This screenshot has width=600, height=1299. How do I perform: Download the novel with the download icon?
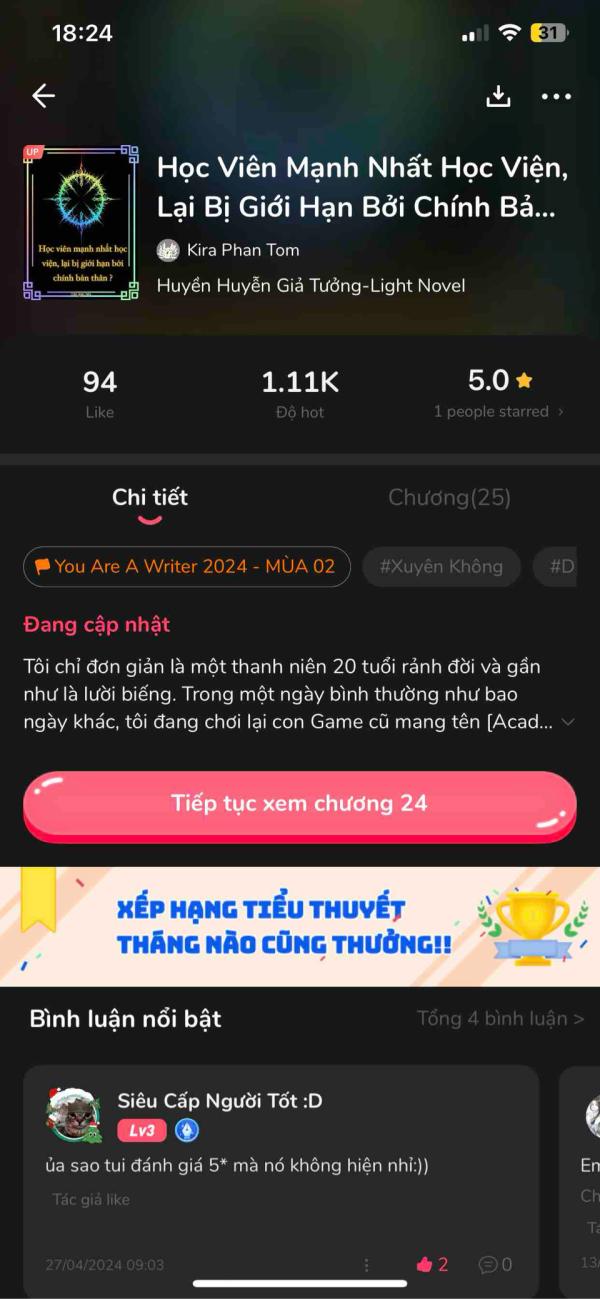[498, 96]
